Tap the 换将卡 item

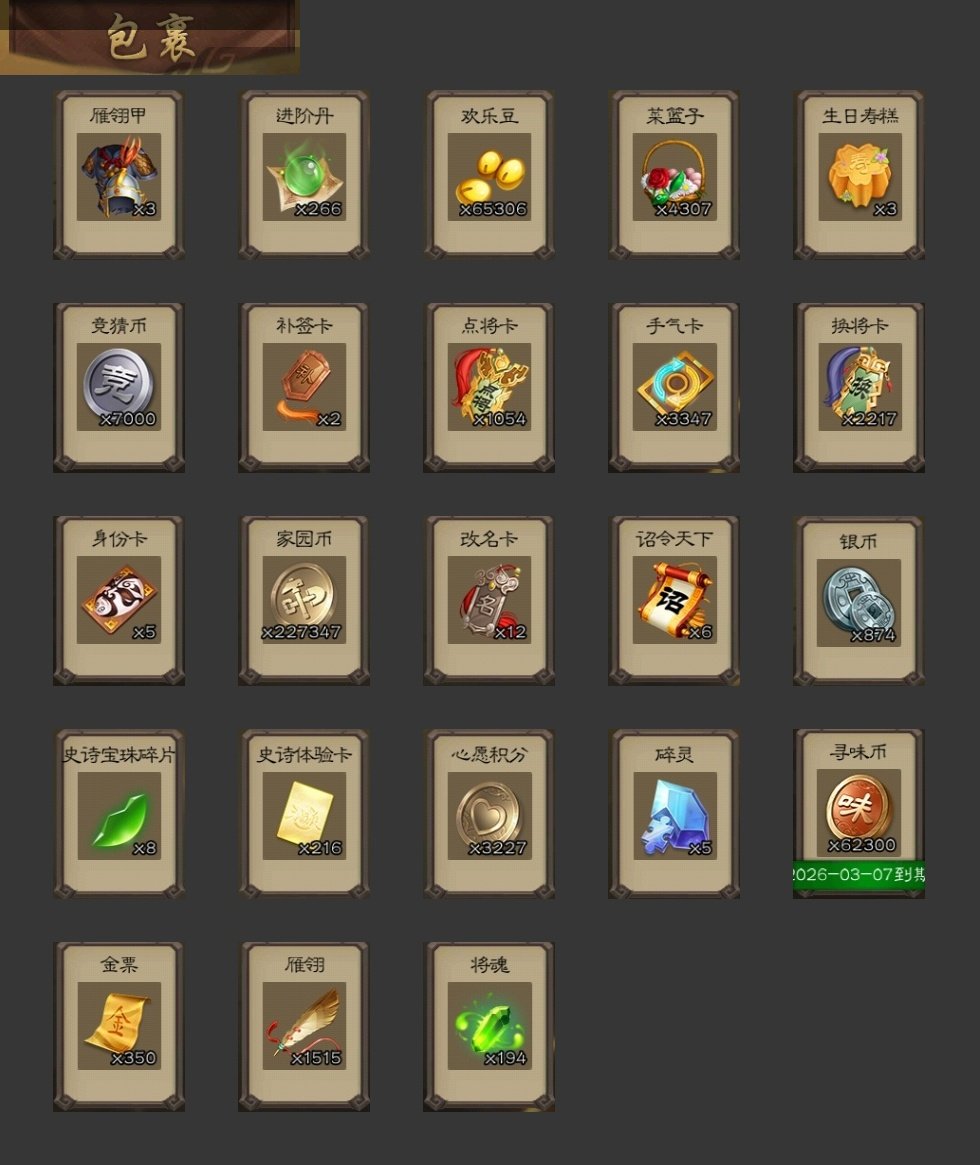859,388
